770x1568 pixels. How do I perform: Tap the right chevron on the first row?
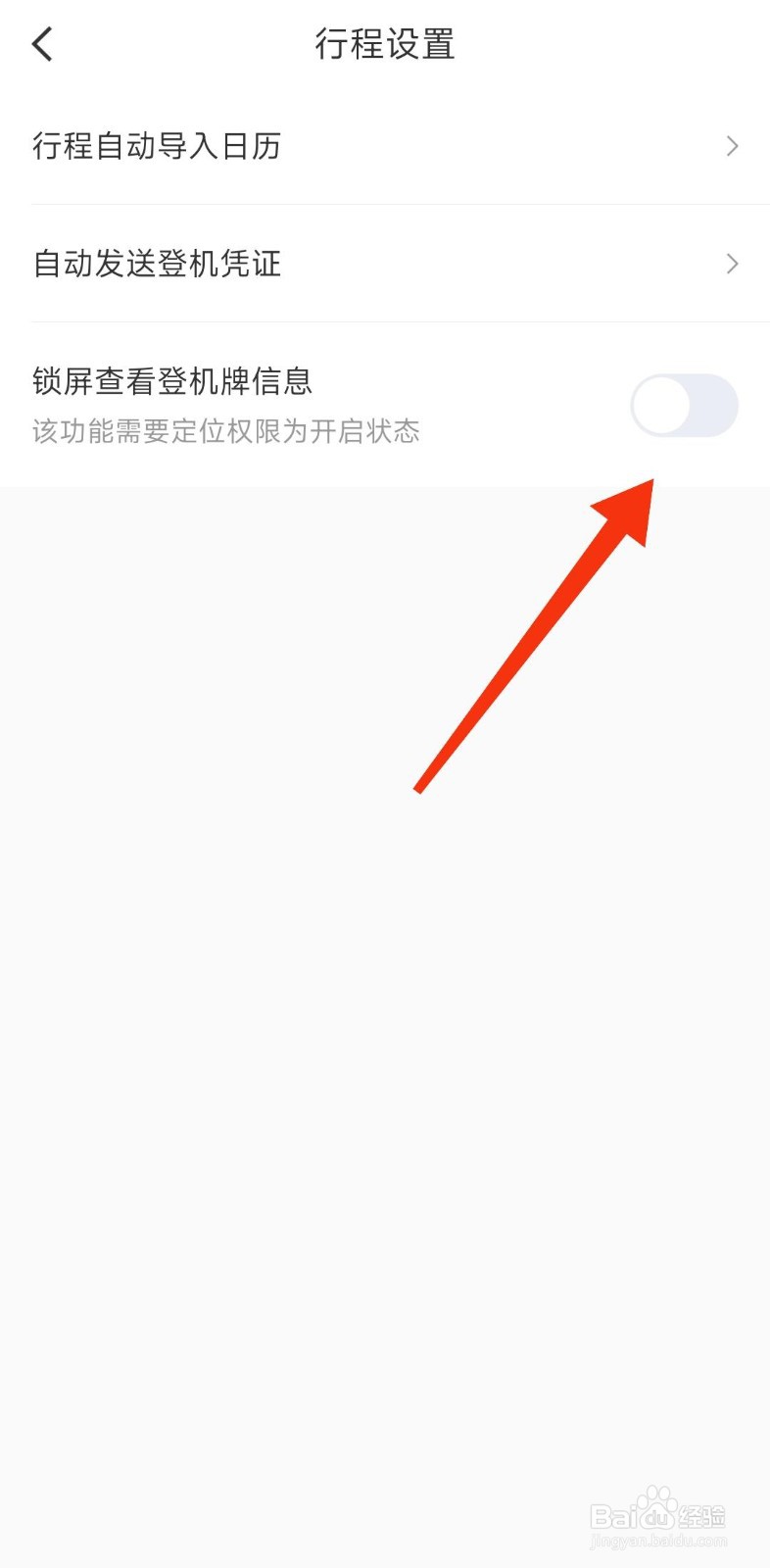tap(731, 146)
